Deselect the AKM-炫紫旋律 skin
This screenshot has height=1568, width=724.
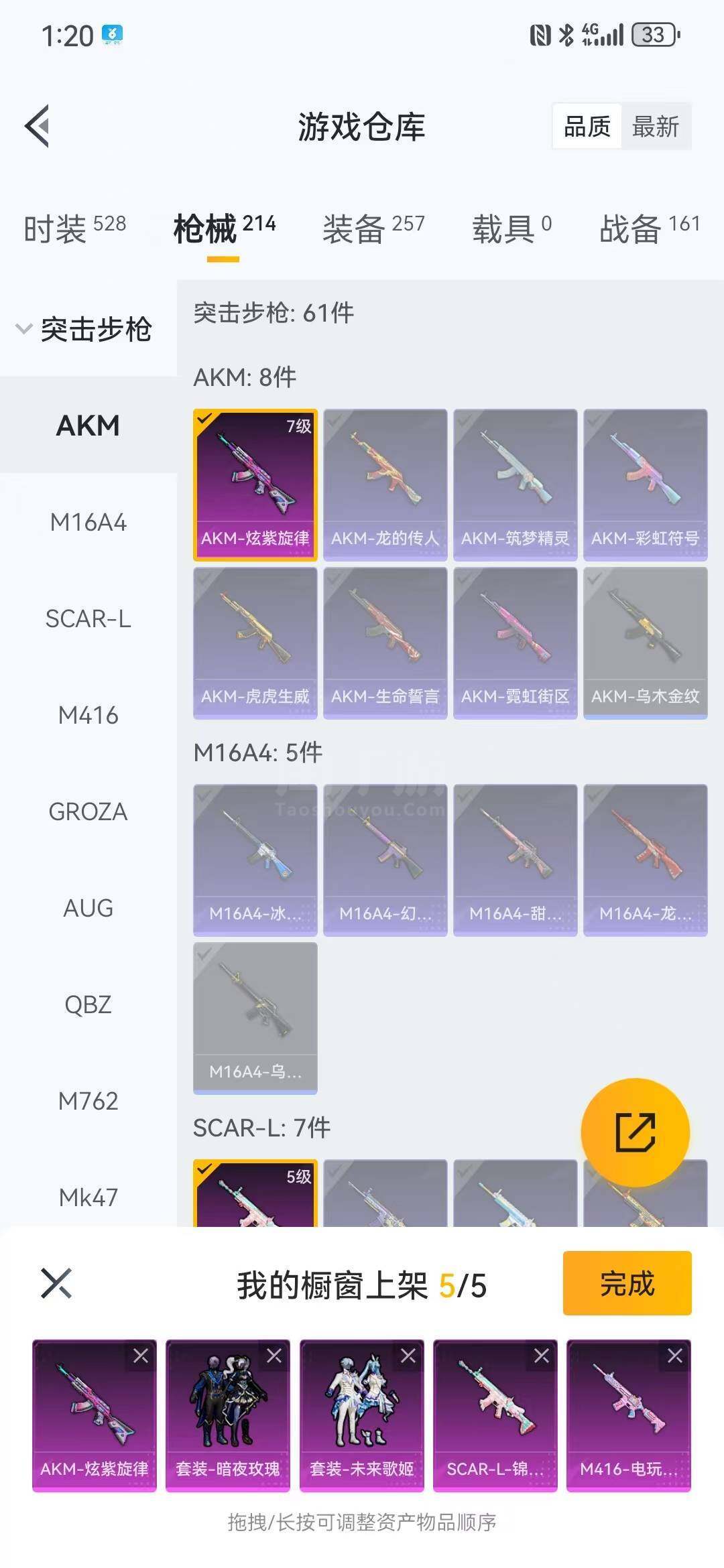tap(255, 484)
